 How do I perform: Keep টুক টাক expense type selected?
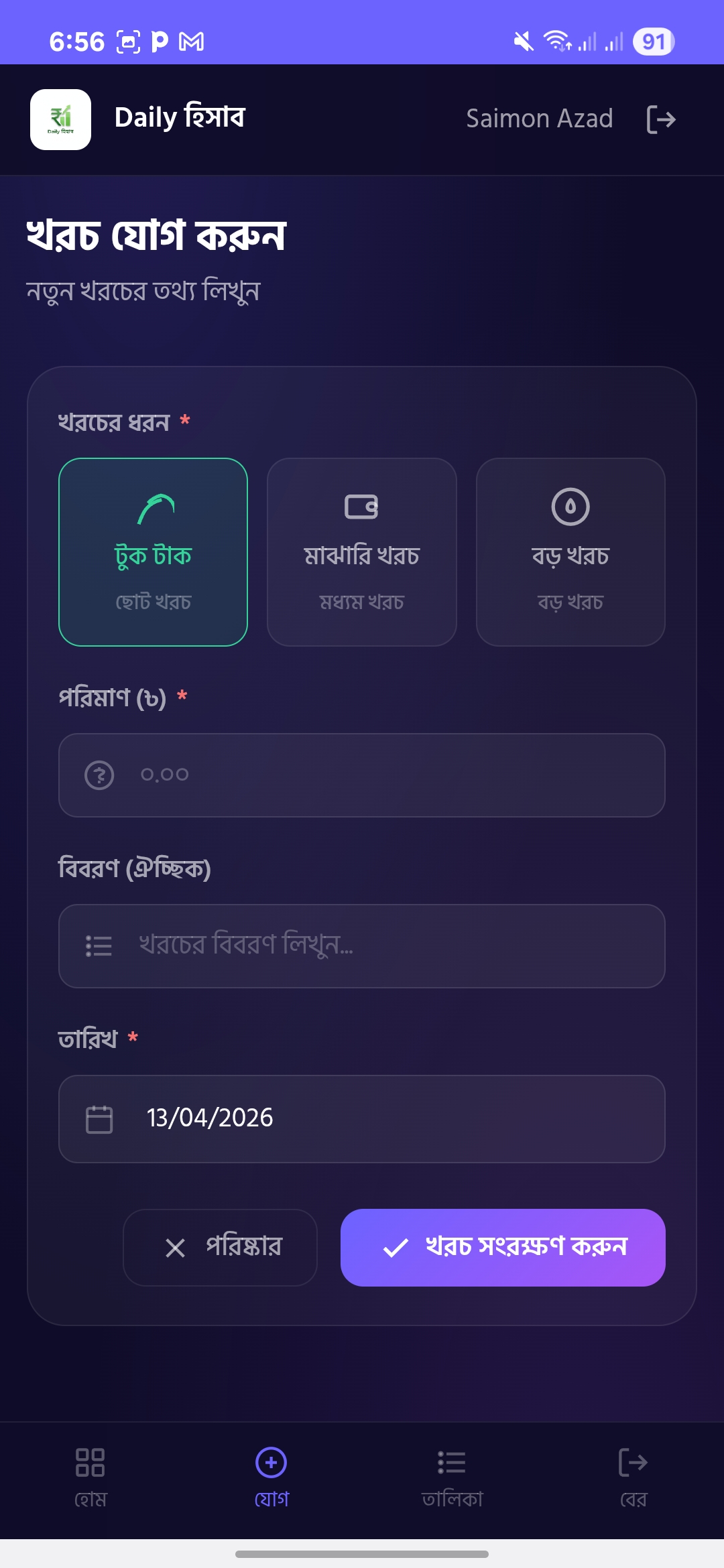point(153,551)
